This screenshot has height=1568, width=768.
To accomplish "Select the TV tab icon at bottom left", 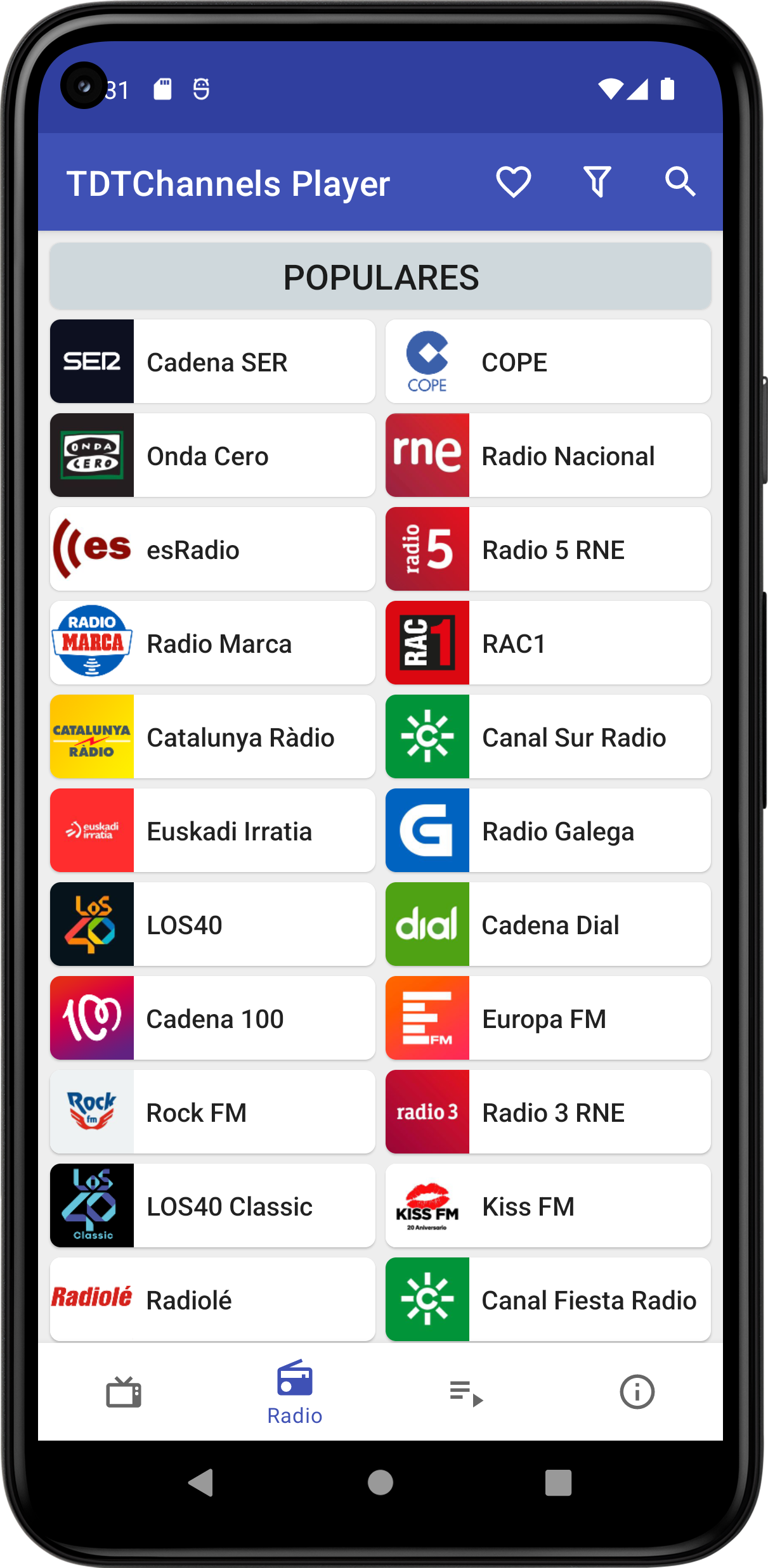I will coord(122,1393).
